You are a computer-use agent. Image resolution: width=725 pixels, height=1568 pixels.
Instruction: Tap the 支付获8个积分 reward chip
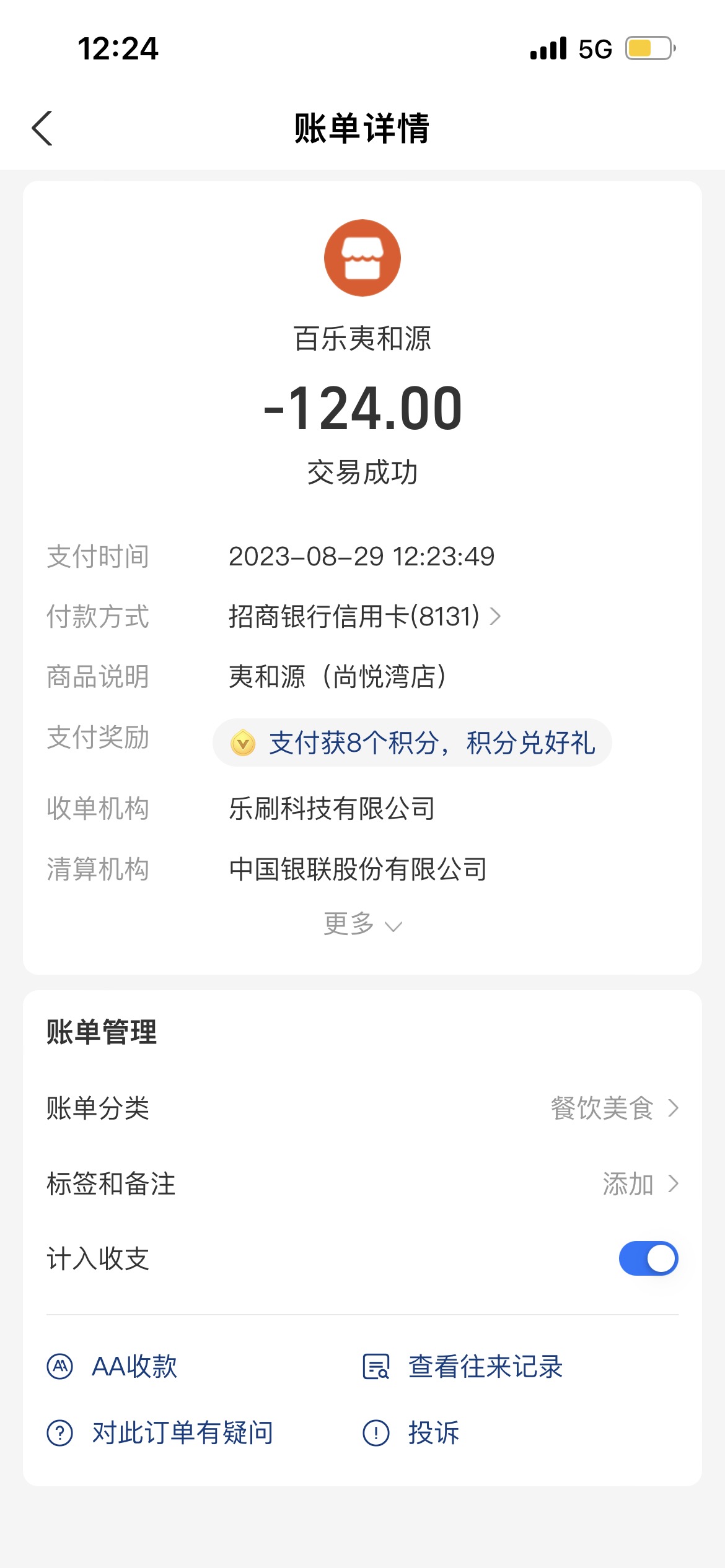412,743
